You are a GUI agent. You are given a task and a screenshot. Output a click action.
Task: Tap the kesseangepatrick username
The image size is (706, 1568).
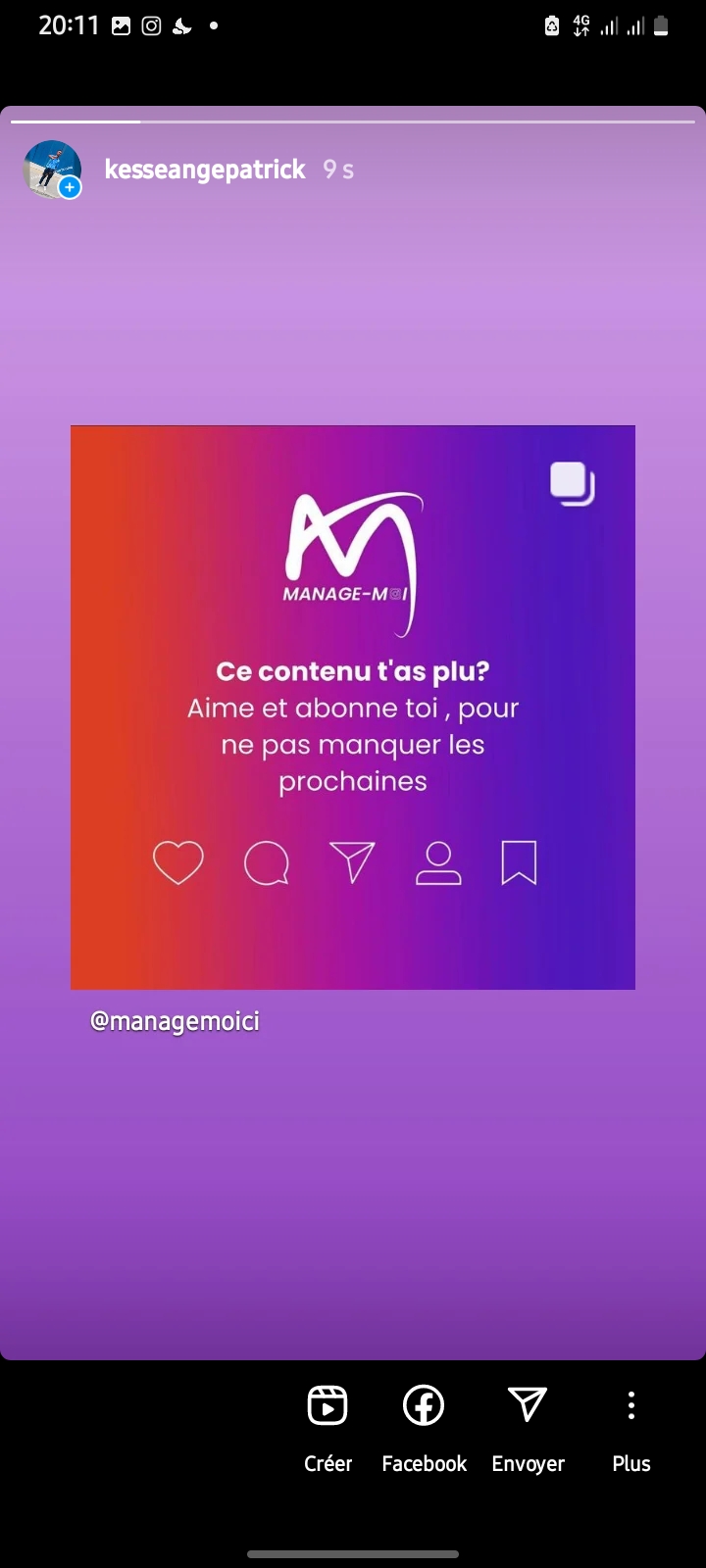204,170
